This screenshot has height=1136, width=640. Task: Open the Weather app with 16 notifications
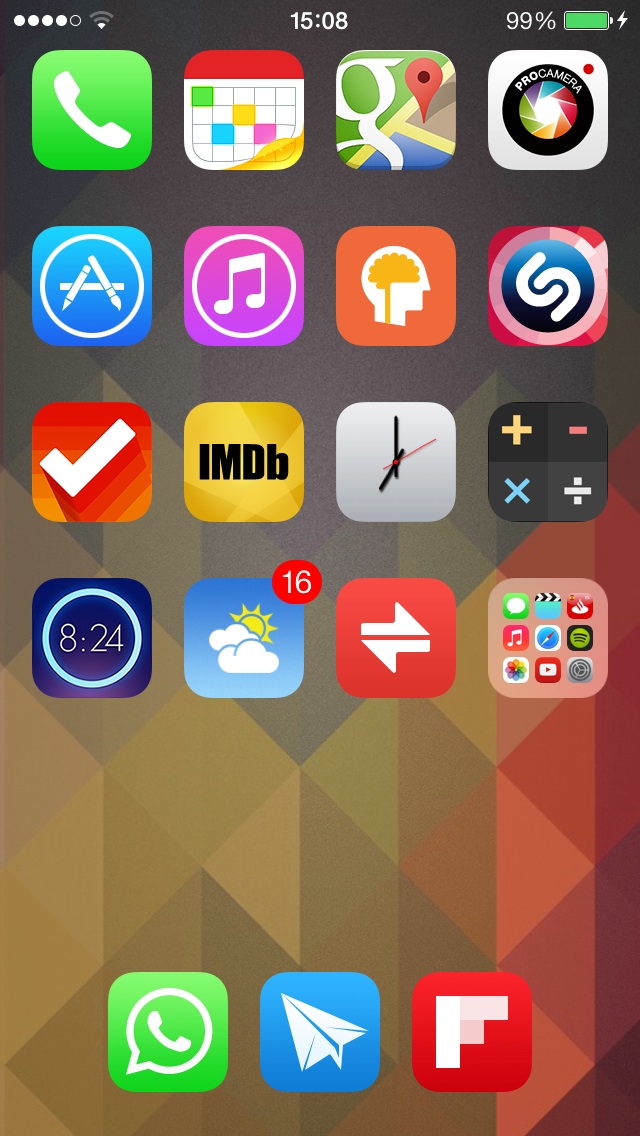pyautogui.click(x=244, y=638)
